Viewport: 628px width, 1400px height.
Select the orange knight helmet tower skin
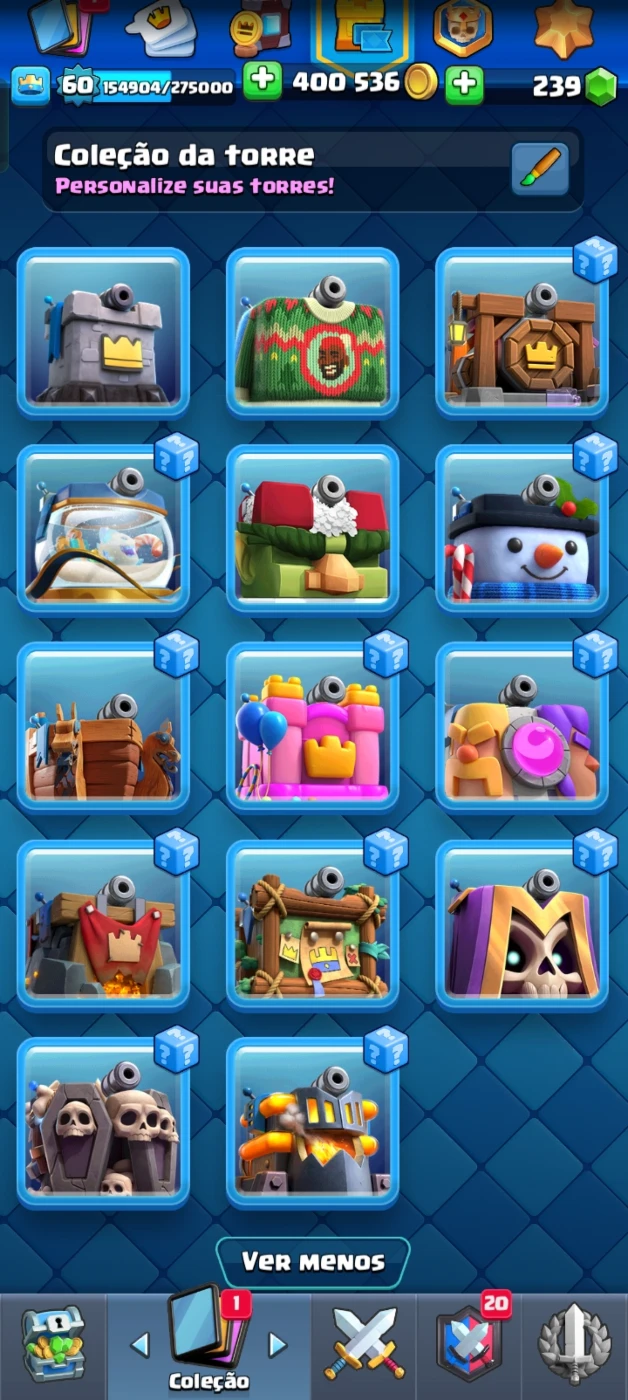pos(312,1122)
